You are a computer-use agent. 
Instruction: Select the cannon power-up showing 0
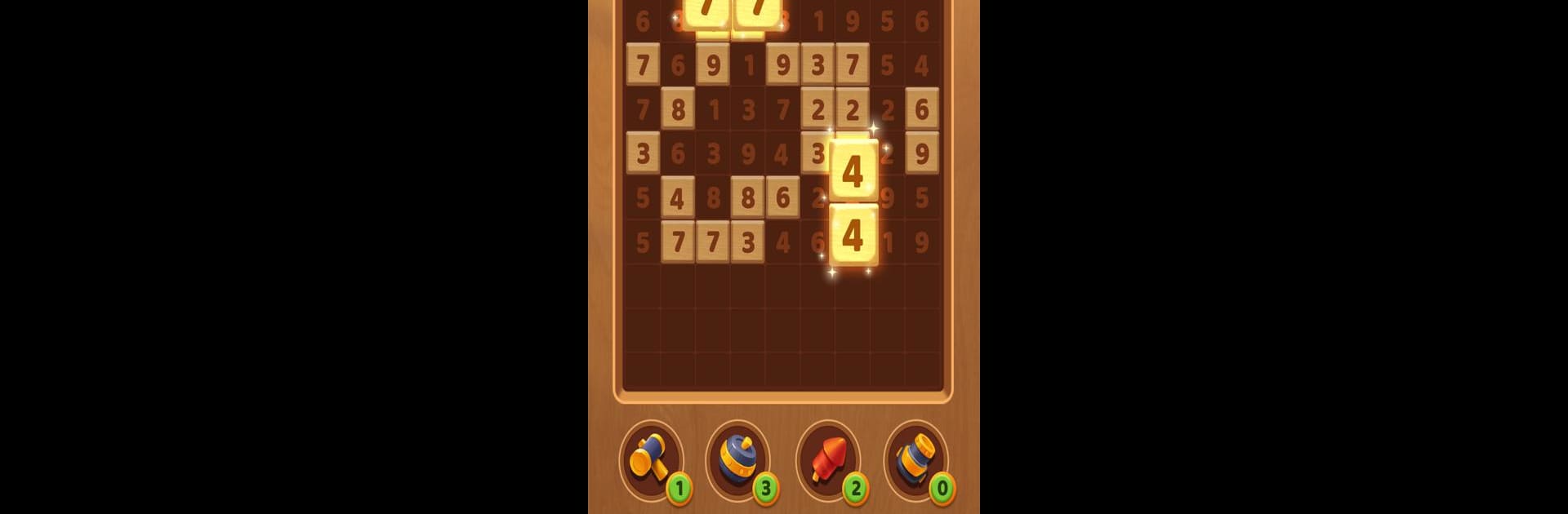(915, 460)
